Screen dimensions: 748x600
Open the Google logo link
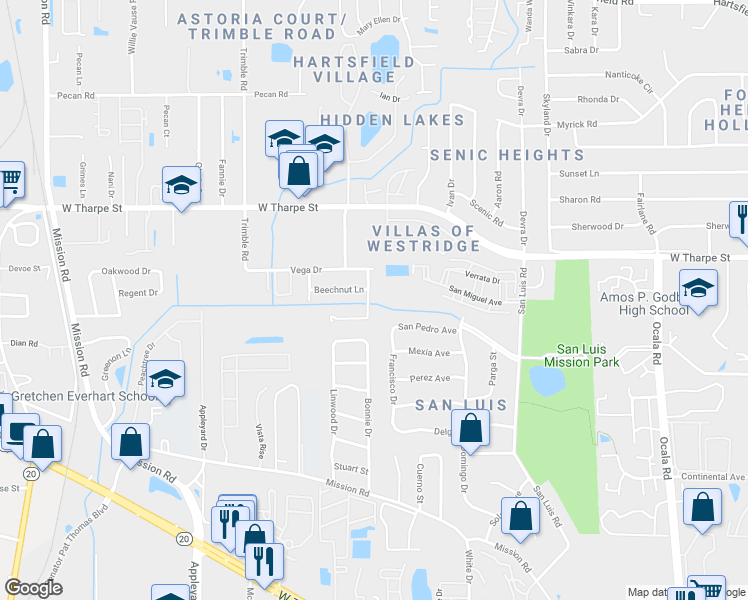point(33,587)
